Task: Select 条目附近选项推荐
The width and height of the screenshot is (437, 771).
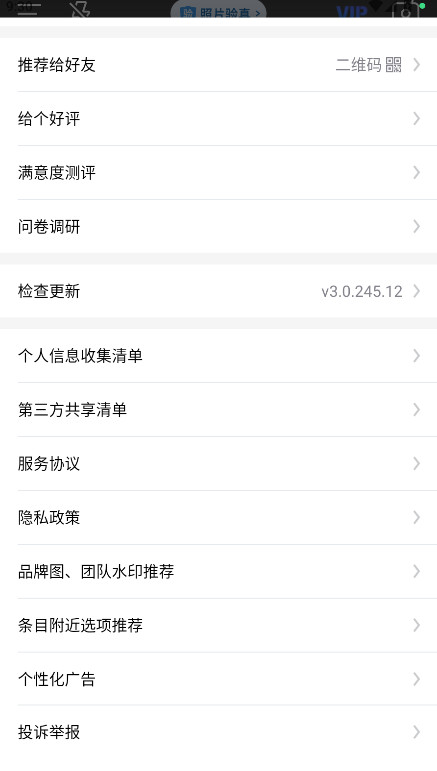Action: (218, 625)
